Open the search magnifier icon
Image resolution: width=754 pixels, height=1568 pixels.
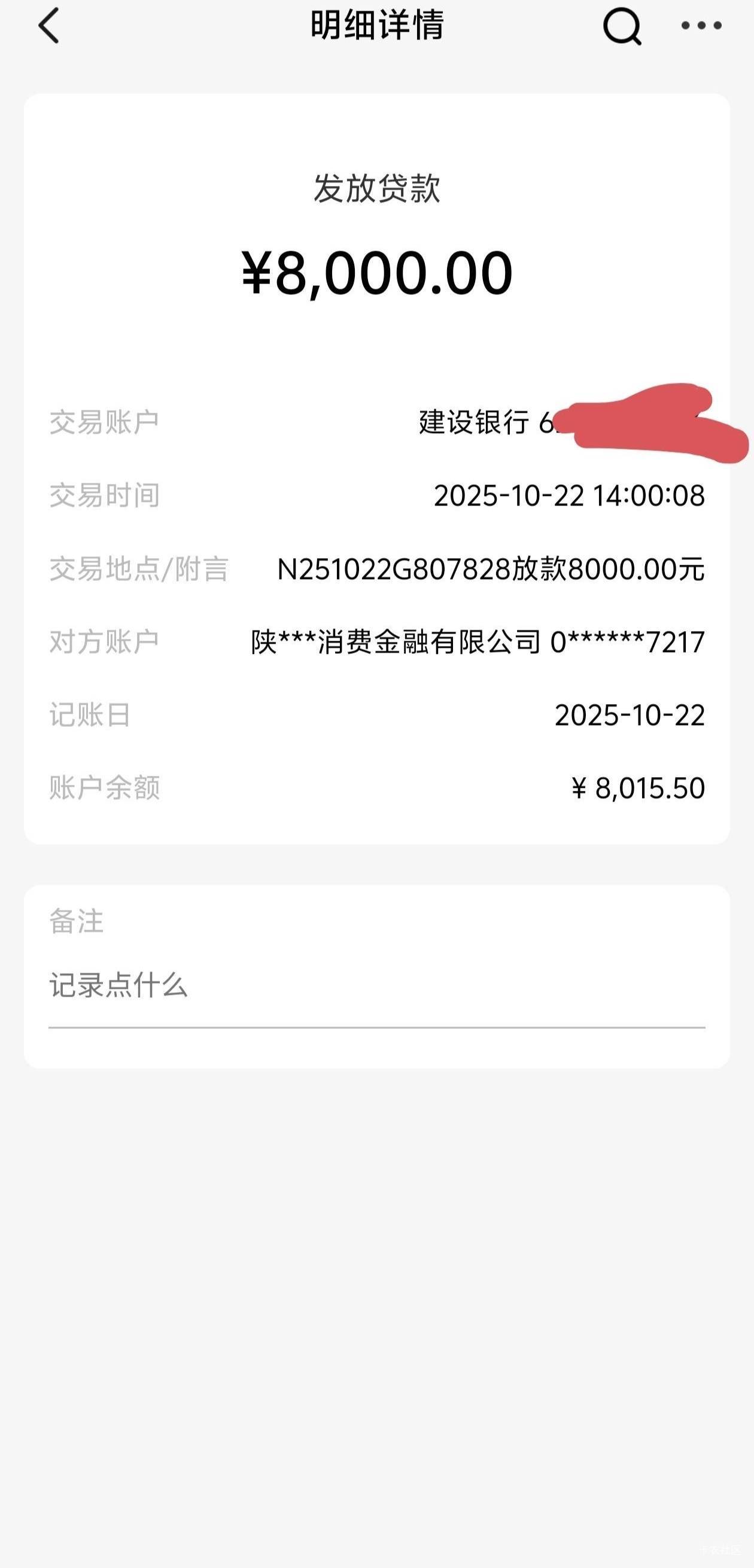pyautogui.click(x=621, y=27)
